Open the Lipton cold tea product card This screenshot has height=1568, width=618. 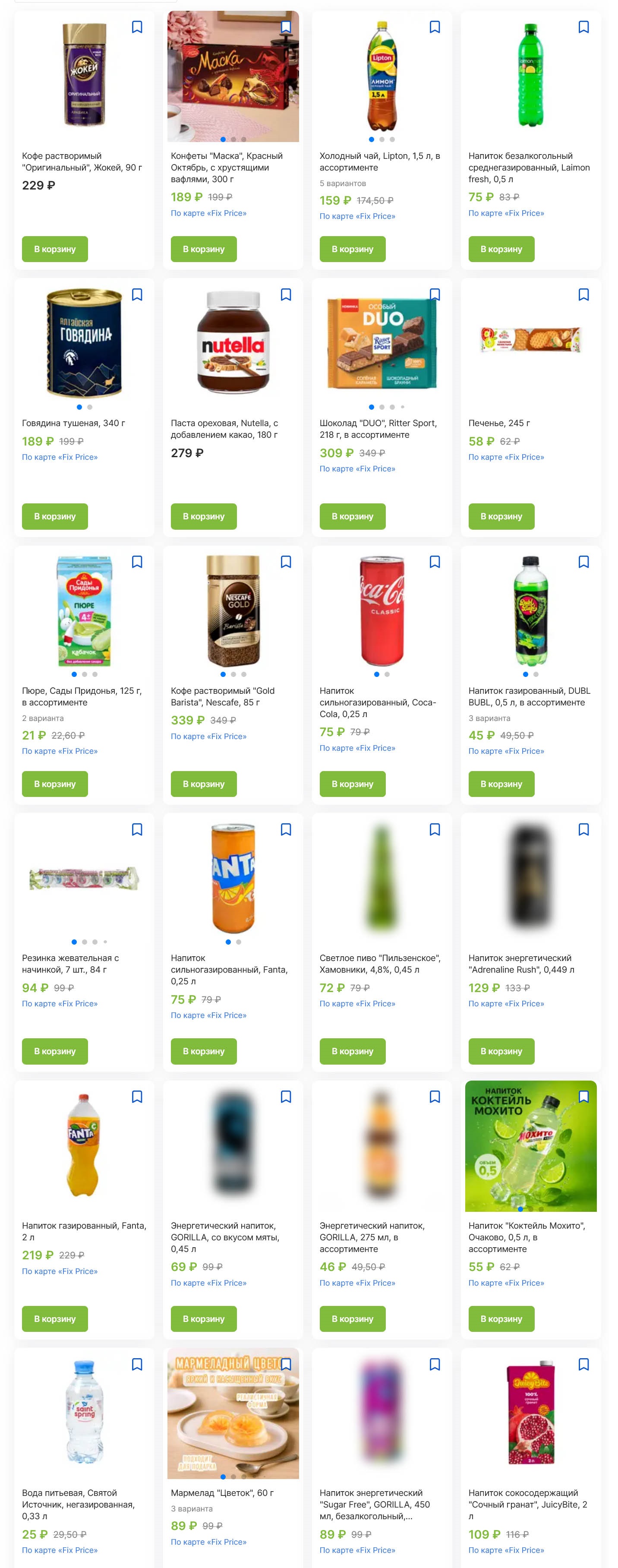[x=380, y=161]
